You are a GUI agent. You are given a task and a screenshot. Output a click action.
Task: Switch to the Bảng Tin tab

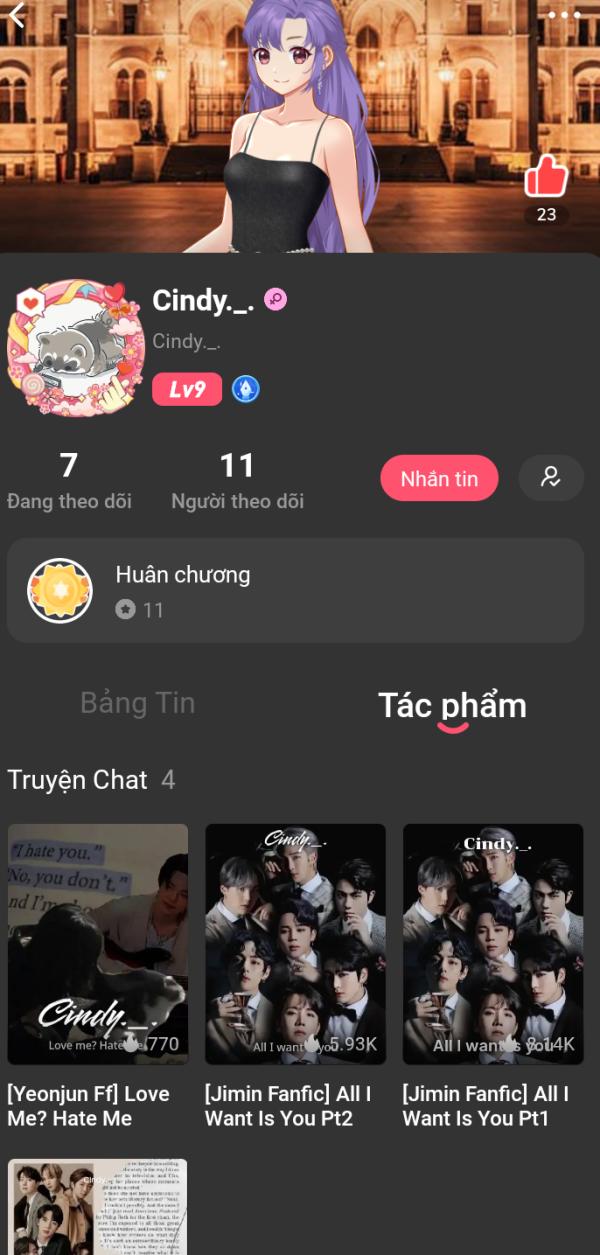tap(138, 703)
